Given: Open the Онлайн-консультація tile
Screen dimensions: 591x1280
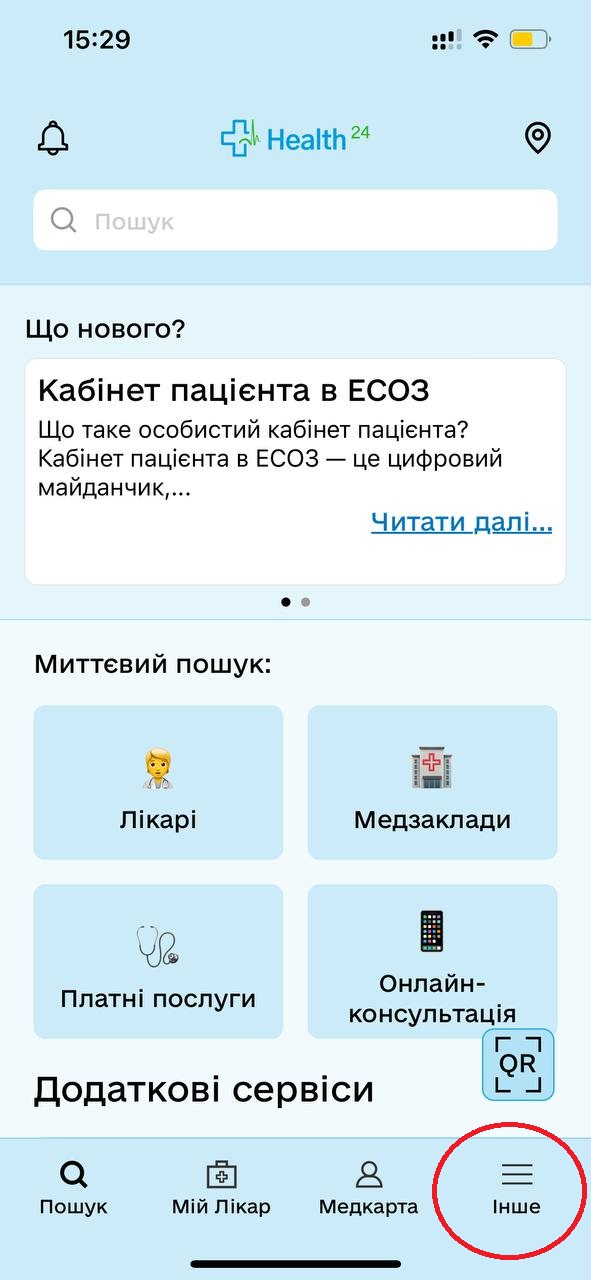Looking at the screenshot, I should click(432, 961).
